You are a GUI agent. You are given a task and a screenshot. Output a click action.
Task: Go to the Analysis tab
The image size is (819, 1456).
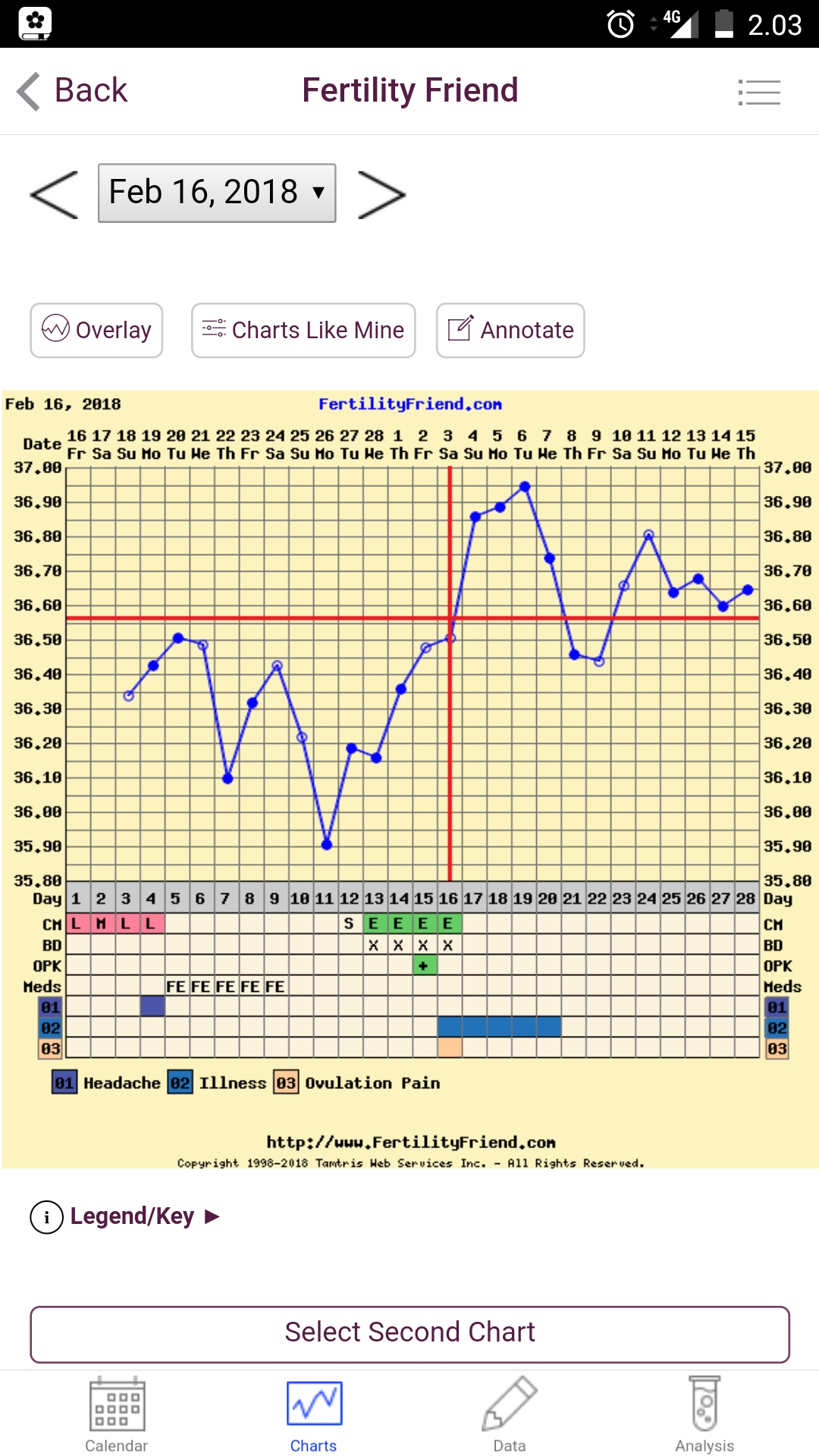[x=704, y=1414]
